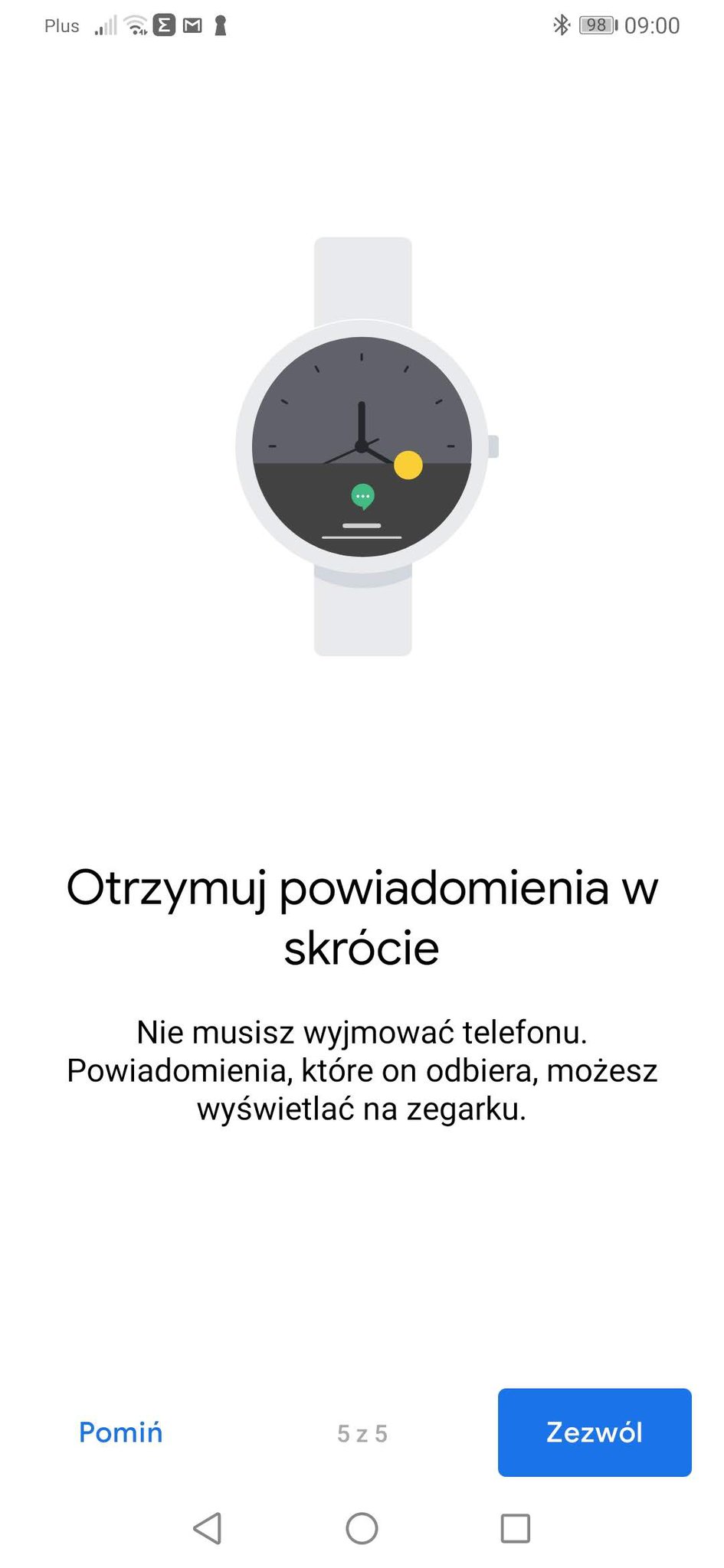This screenshot has width=724, height=1568.
Task: Go to the home screen
Action: click(x=362, y=1528)
